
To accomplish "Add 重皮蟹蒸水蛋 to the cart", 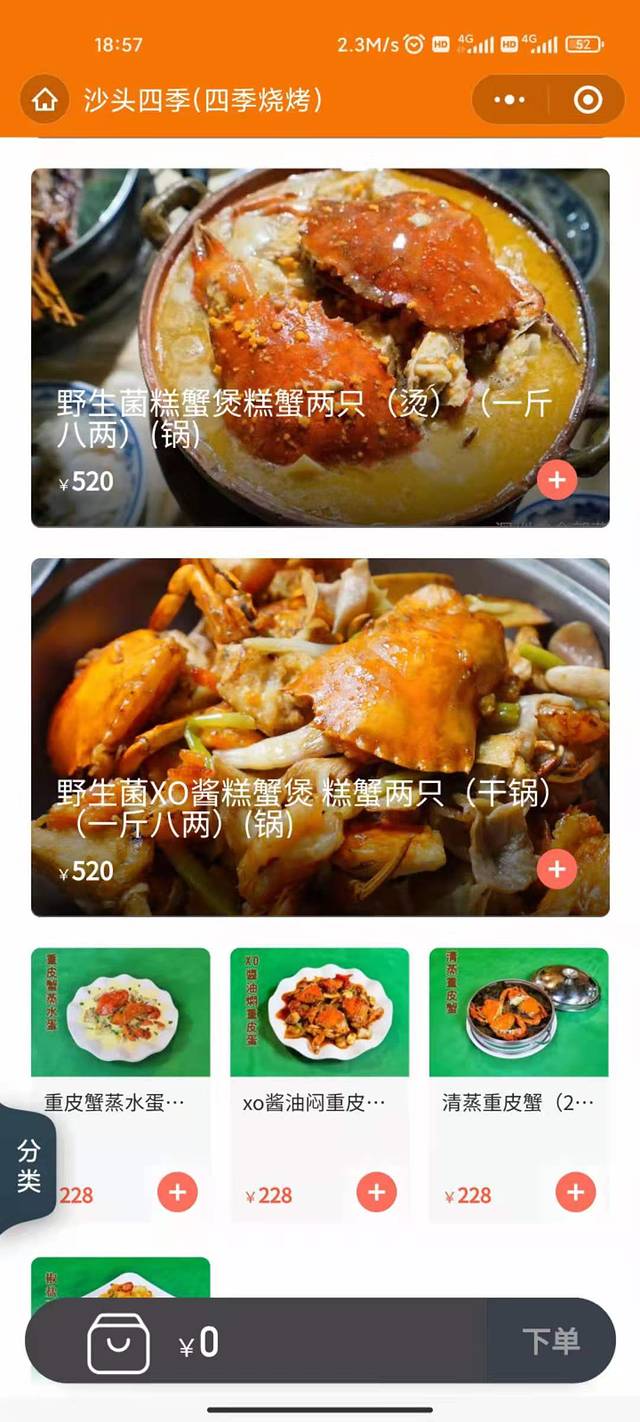I will pos(177,1192).
